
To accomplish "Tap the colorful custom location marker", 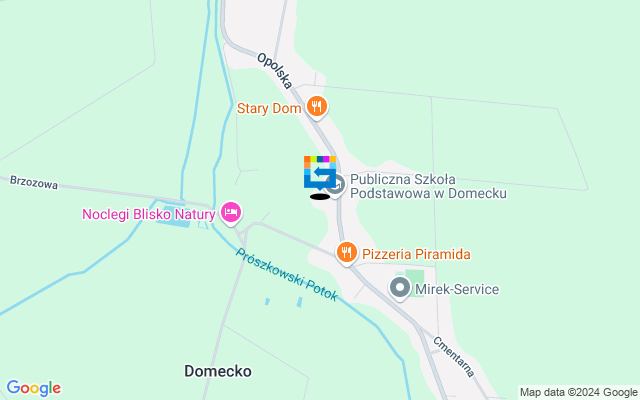I will 319,172.
